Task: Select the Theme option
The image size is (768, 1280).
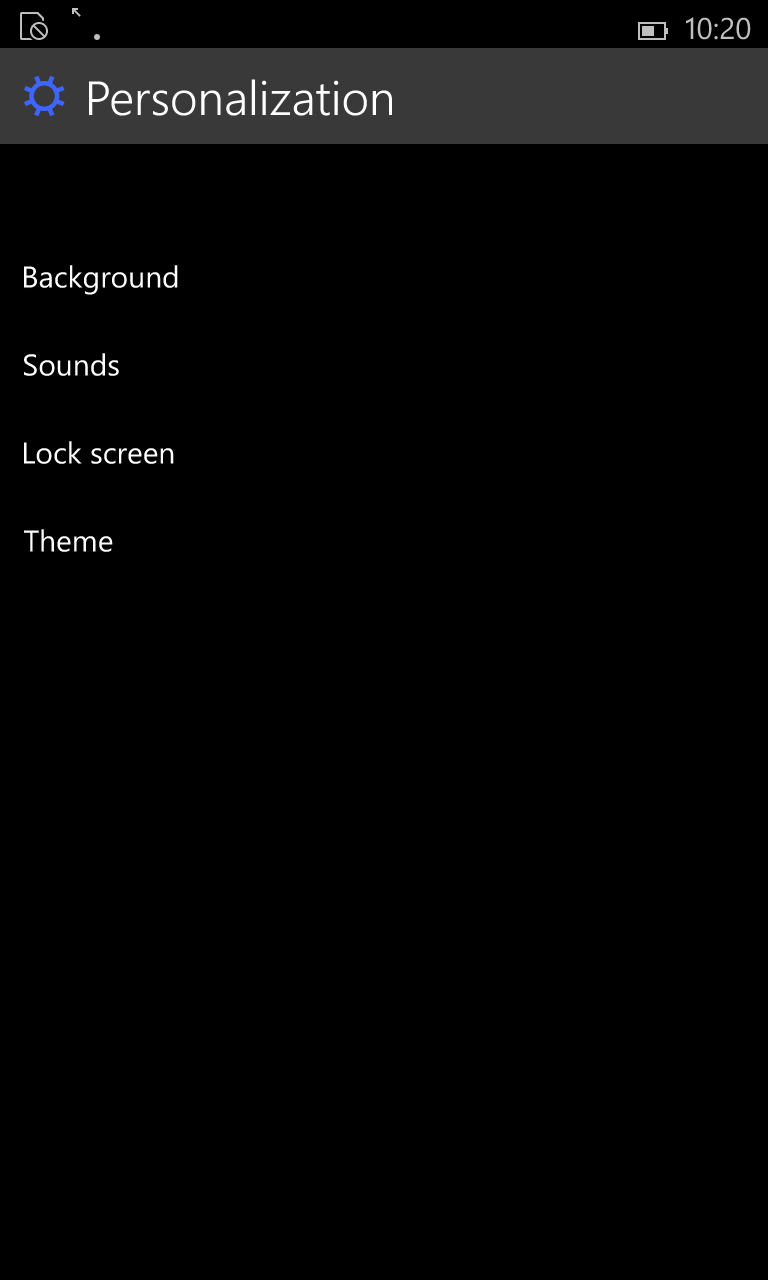Action: (x=68, y=542)
